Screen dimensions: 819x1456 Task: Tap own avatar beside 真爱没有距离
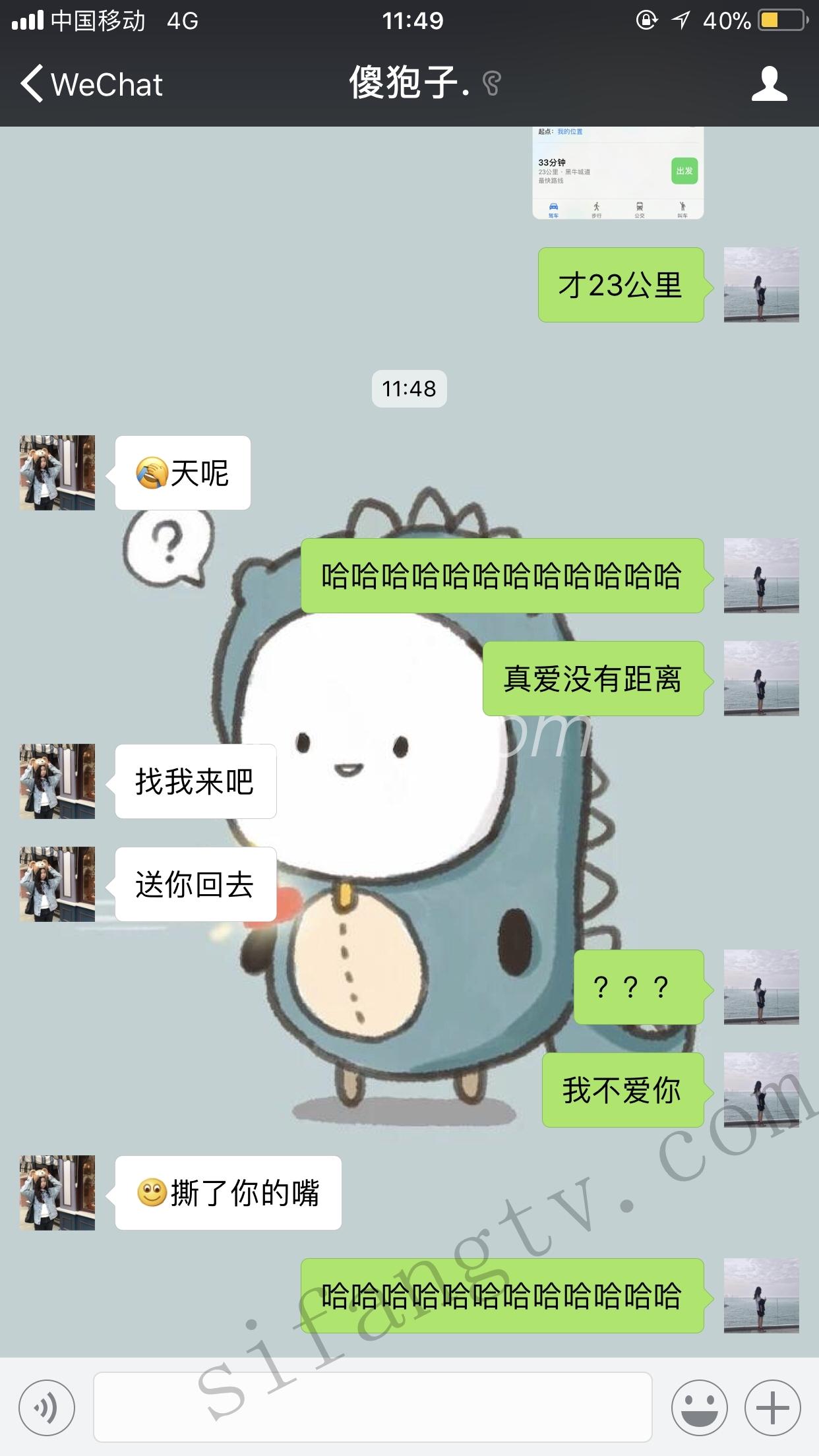761,678
